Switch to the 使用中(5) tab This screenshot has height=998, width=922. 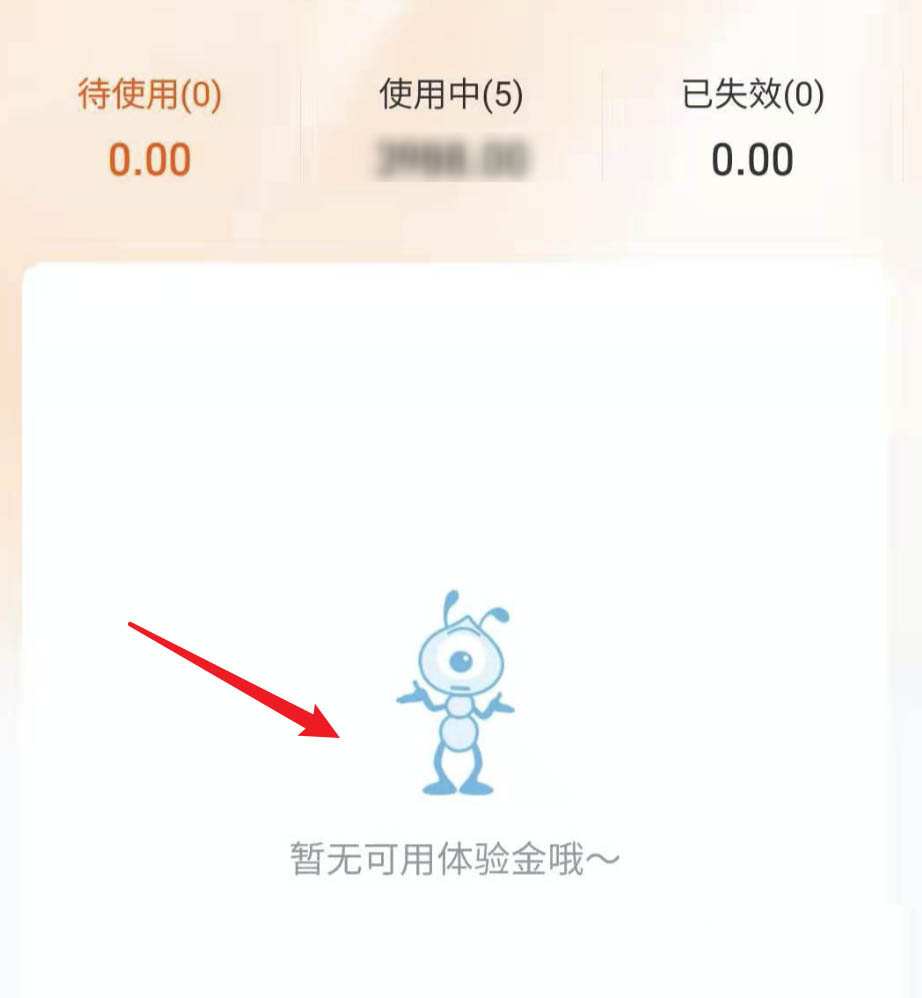pyautogui.click(x=451, y=126)
